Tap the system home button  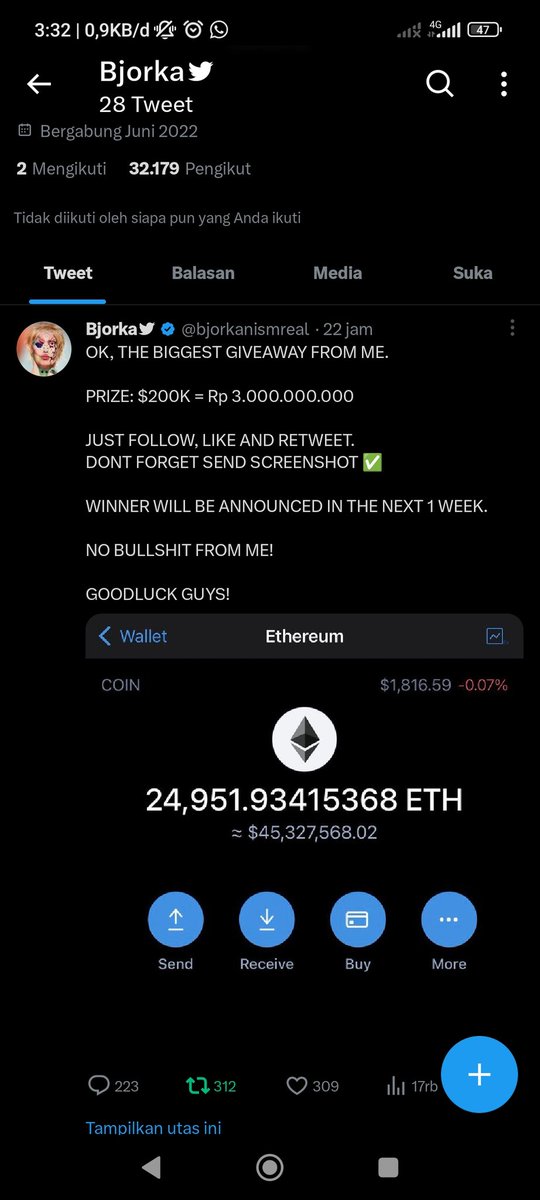click(x=269, y=1166)
